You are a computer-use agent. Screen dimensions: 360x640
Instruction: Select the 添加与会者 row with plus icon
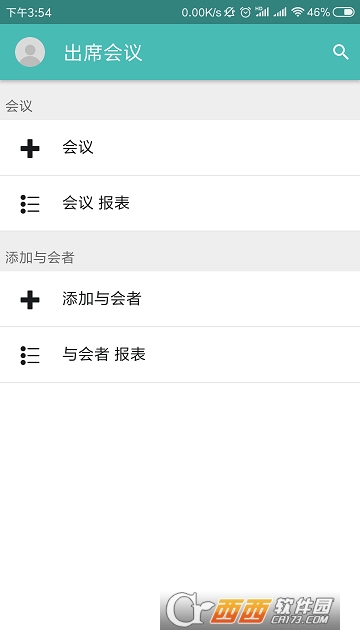click(x=180, y=299)
